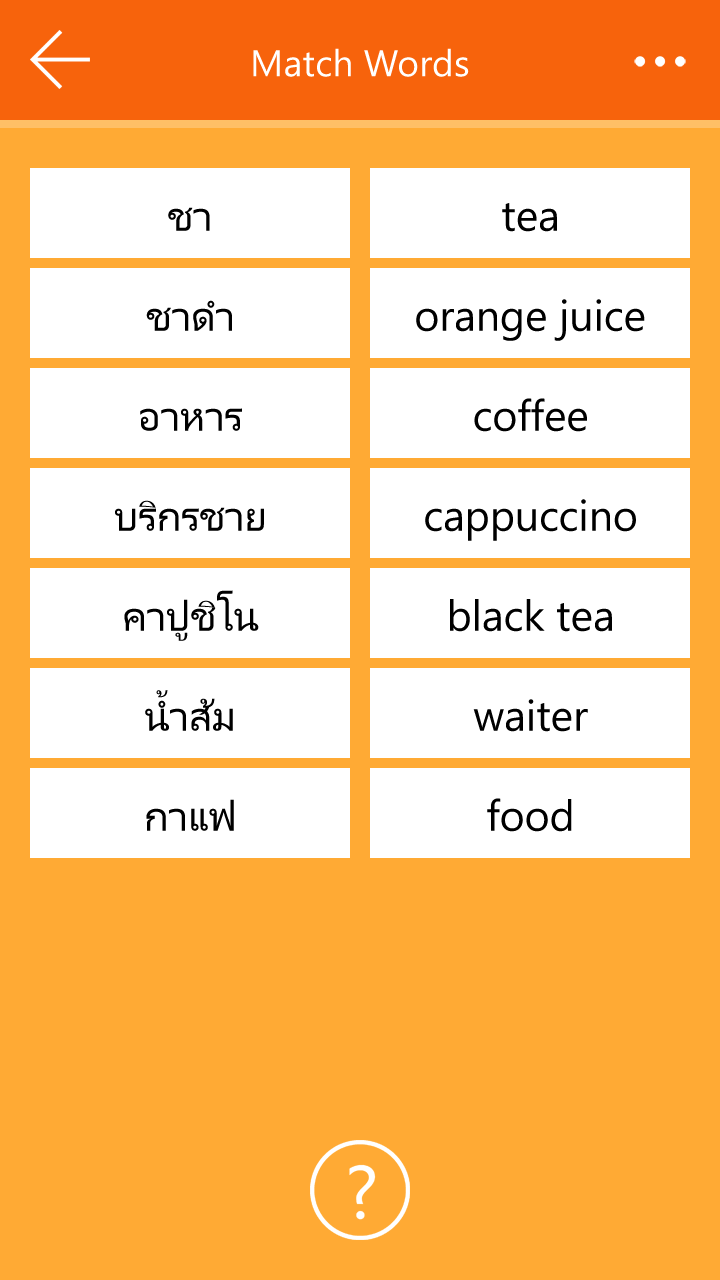This screenshot has height=1280, width=720.
Task: Open the question mark help button
Action: point(360,1190)
